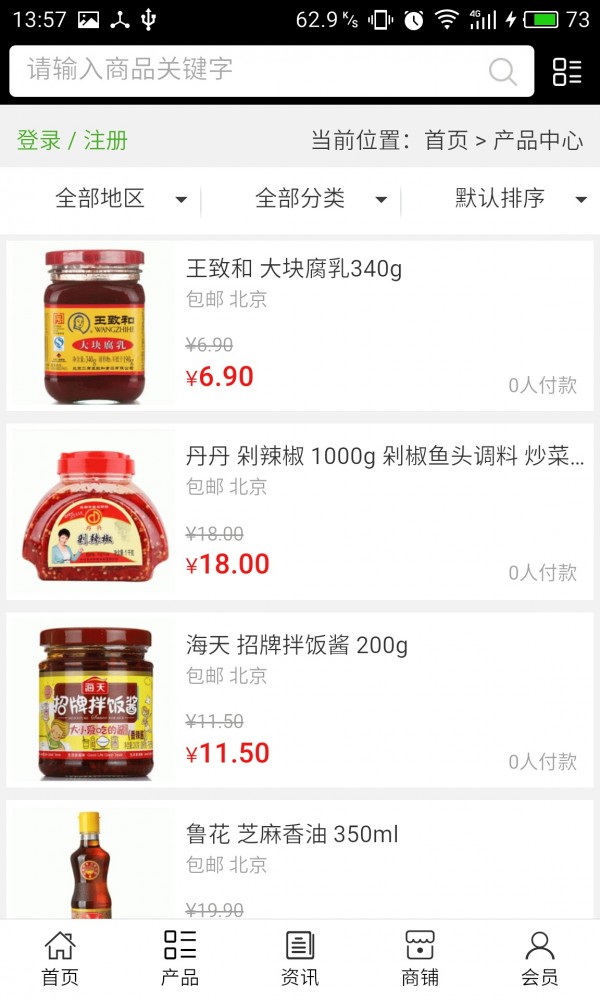Tap the magnifier search icon
Image resolution: width=600 pixels, height=1000 pixels.
pos(502,71)
